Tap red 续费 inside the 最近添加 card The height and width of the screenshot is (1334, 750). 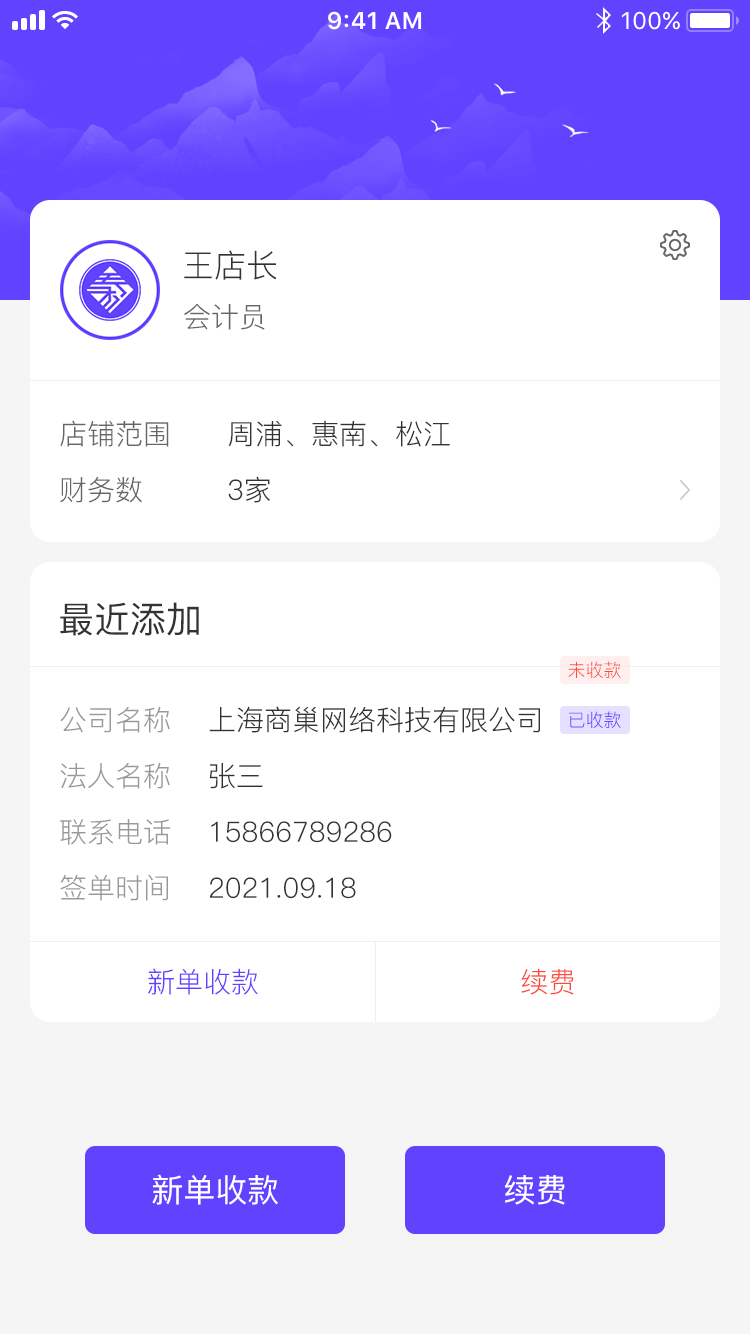pyautogui.click(x=548, y=982)
